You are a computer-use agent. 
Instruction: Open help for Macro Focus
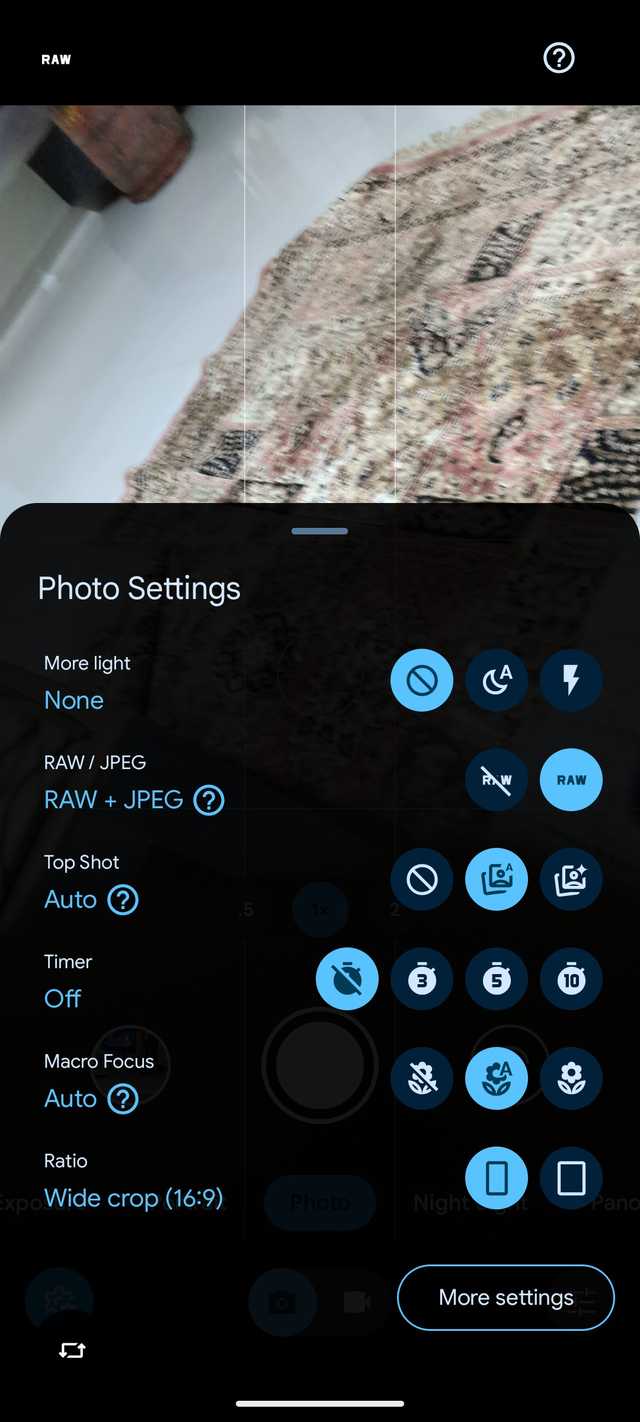(x=123, y=1099)
